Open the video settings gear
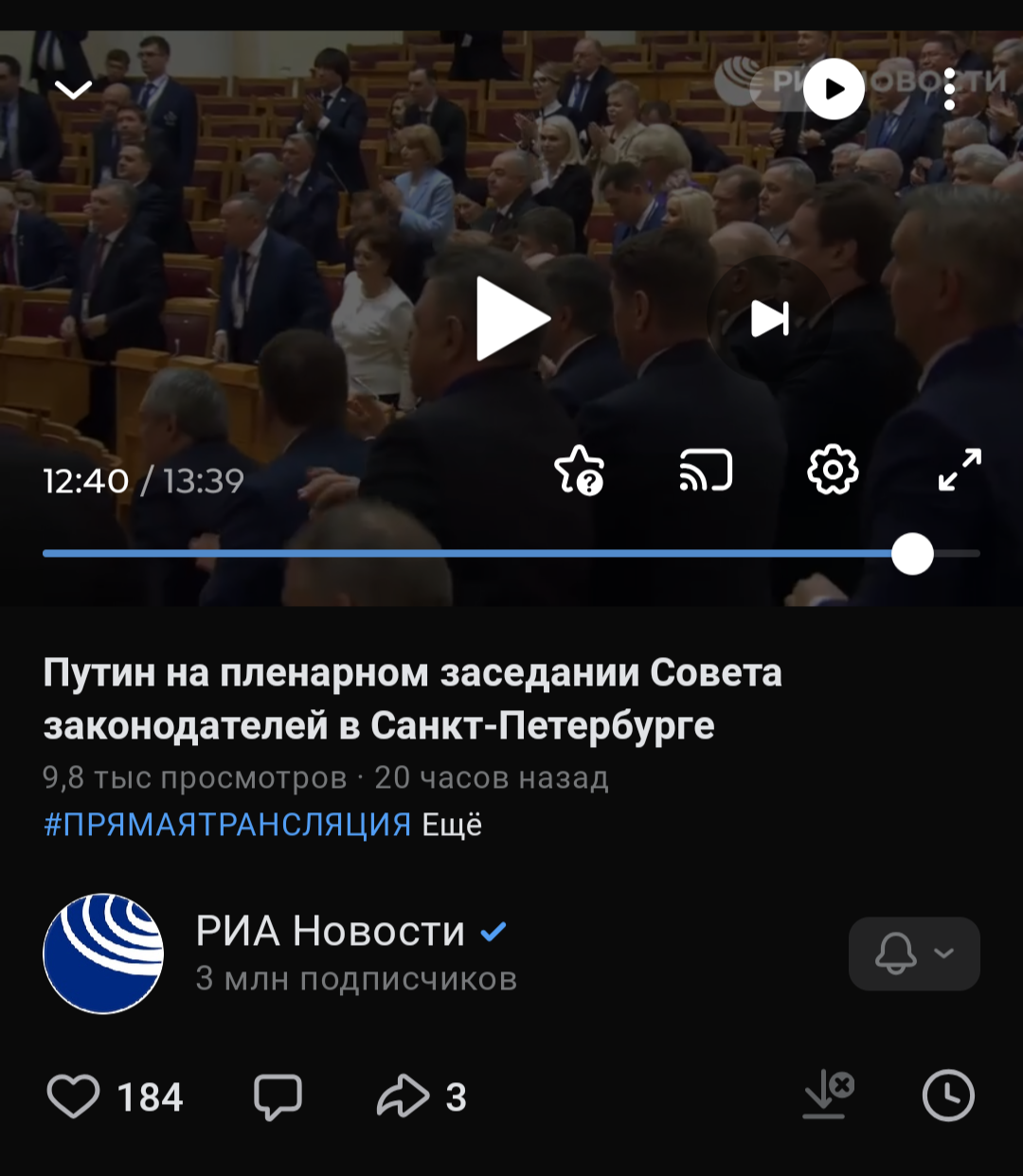The image size is (1023, 1176). coord(833,471)
